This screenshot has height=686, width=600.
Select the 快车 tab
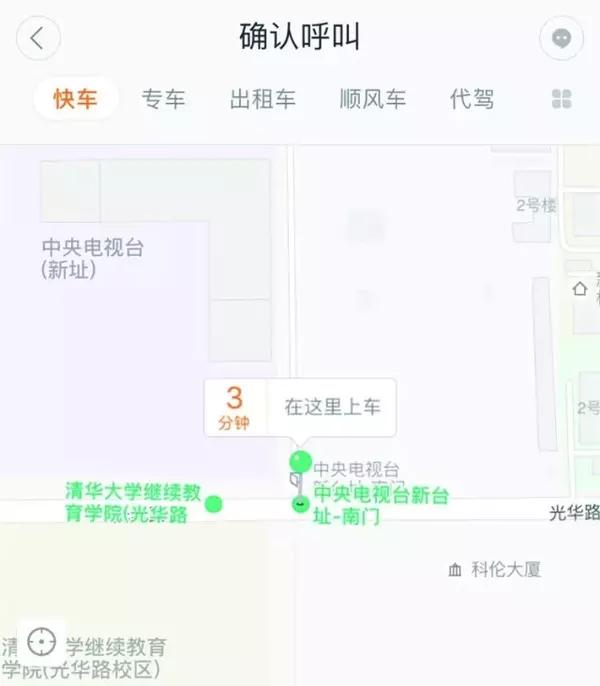(x=76, y=99)
